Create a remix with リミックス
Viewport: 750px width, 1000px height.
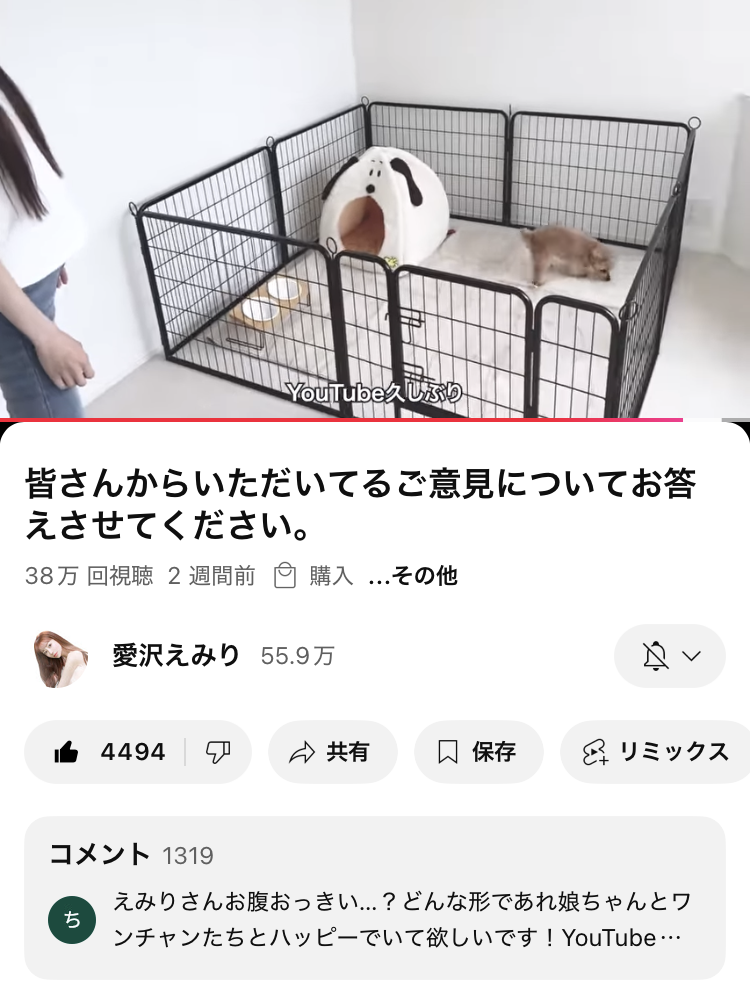tap(656, 752)
